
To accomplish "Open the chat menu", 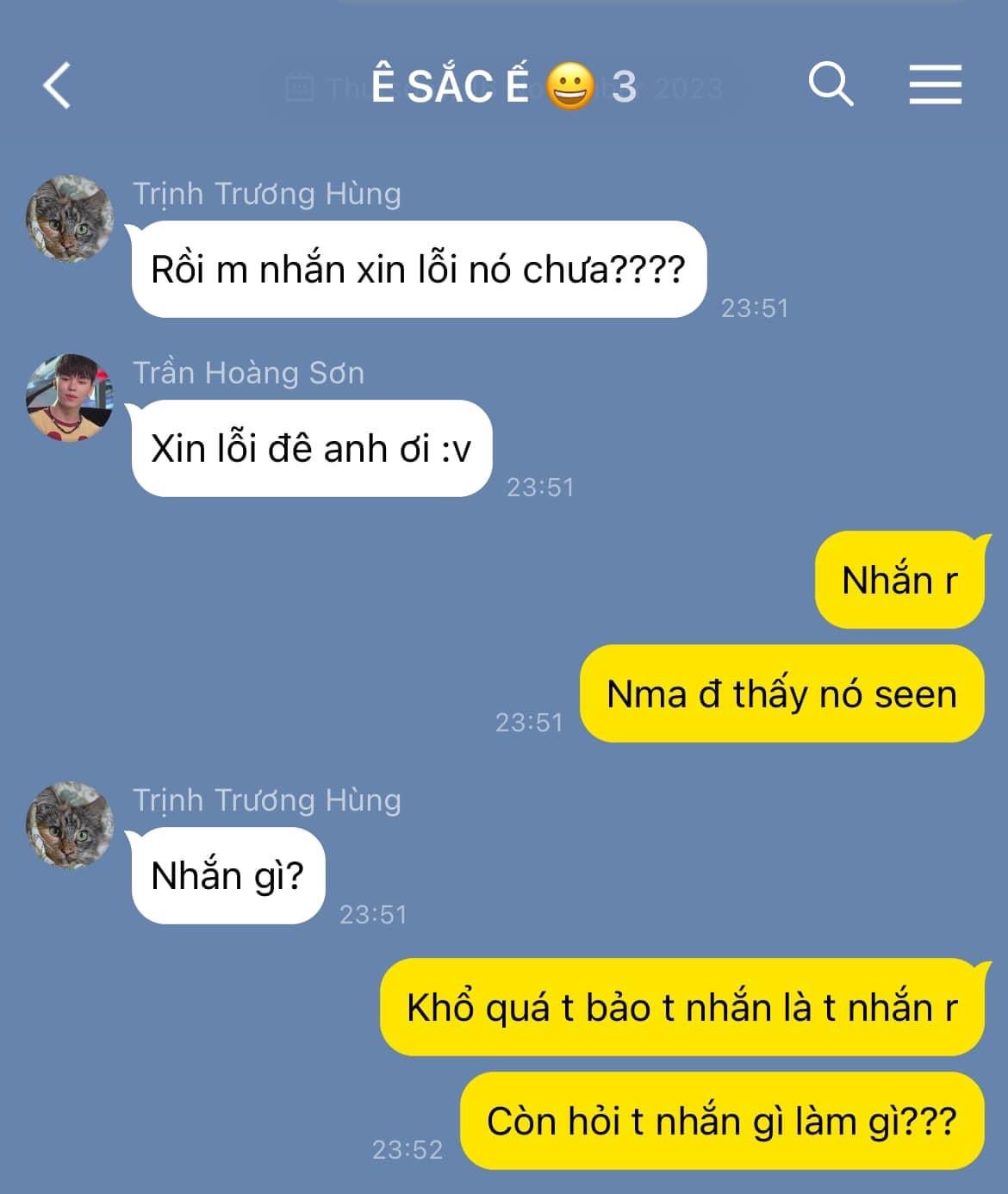I will (935, 84).
